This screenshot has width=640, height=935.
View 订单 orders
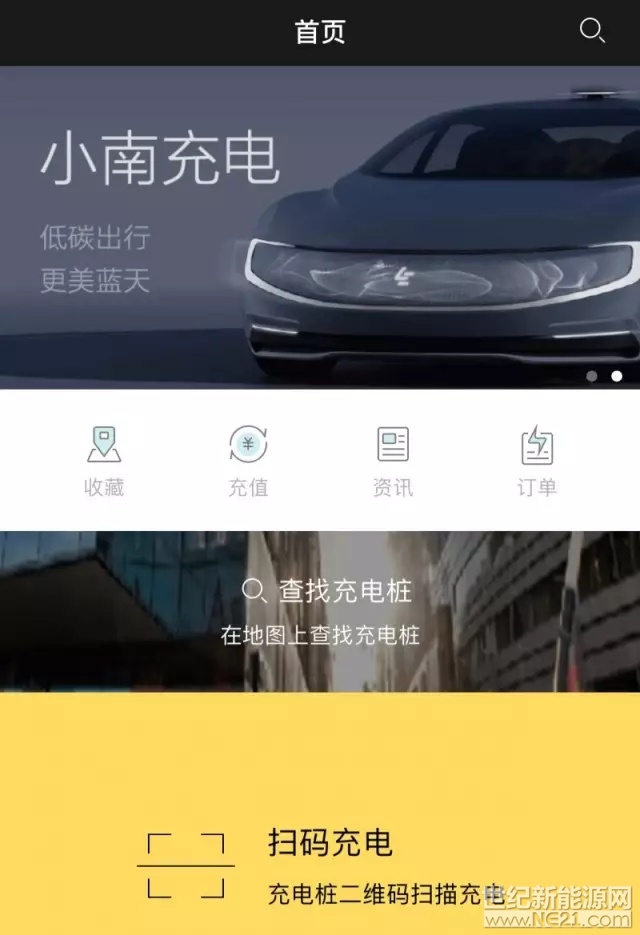(x=537, y=460)
